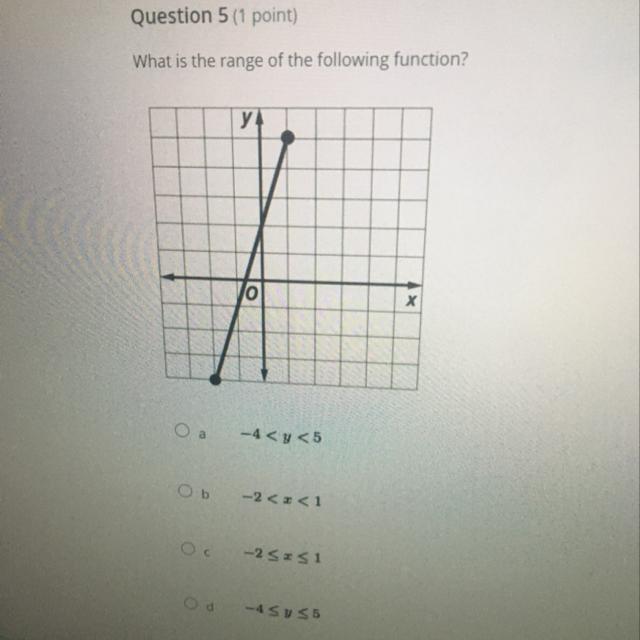Pick option c, -2 ≤ x ≤ 1
640x640 pixels.
point(187,549)
